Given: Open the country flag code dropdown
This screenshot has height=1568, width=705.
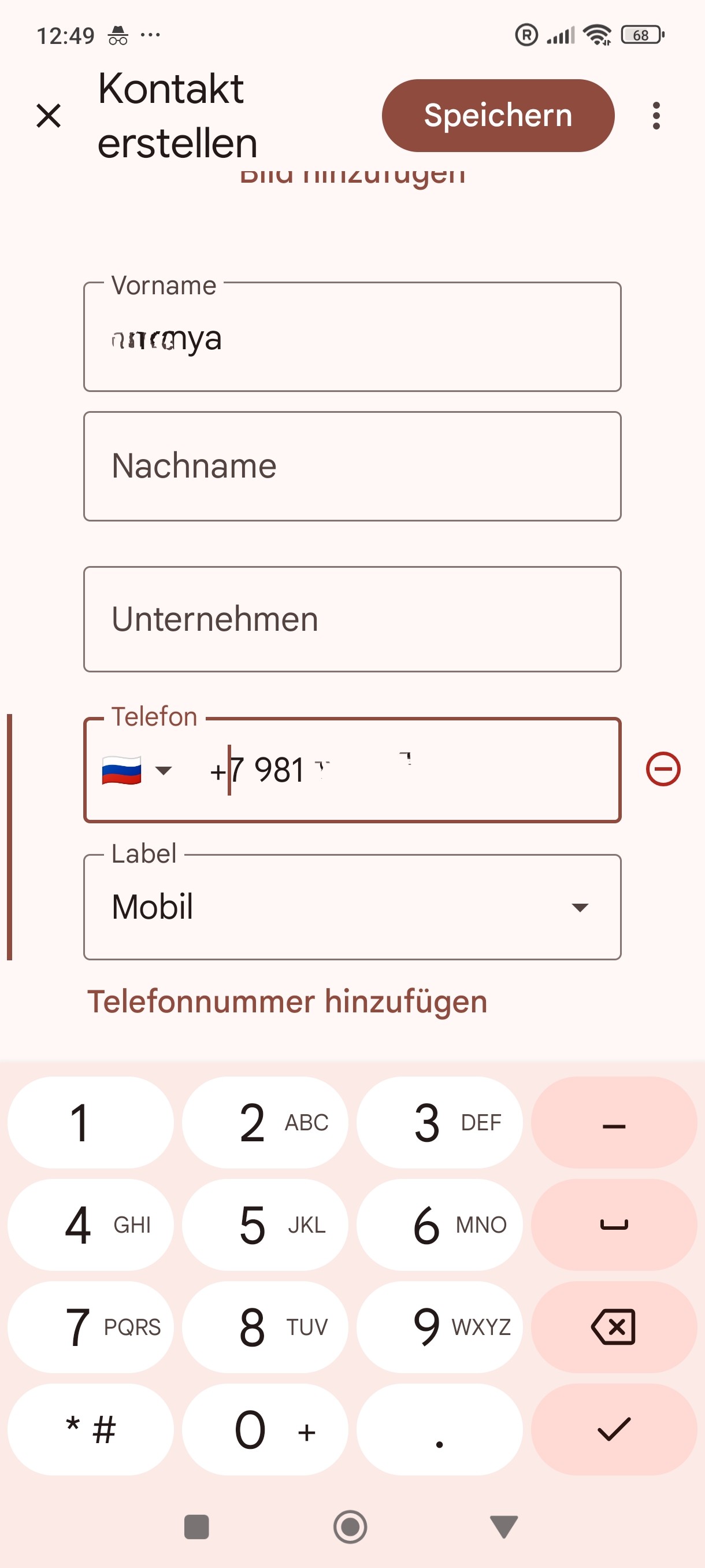Looking at the screenshot, I should [137, 771].
